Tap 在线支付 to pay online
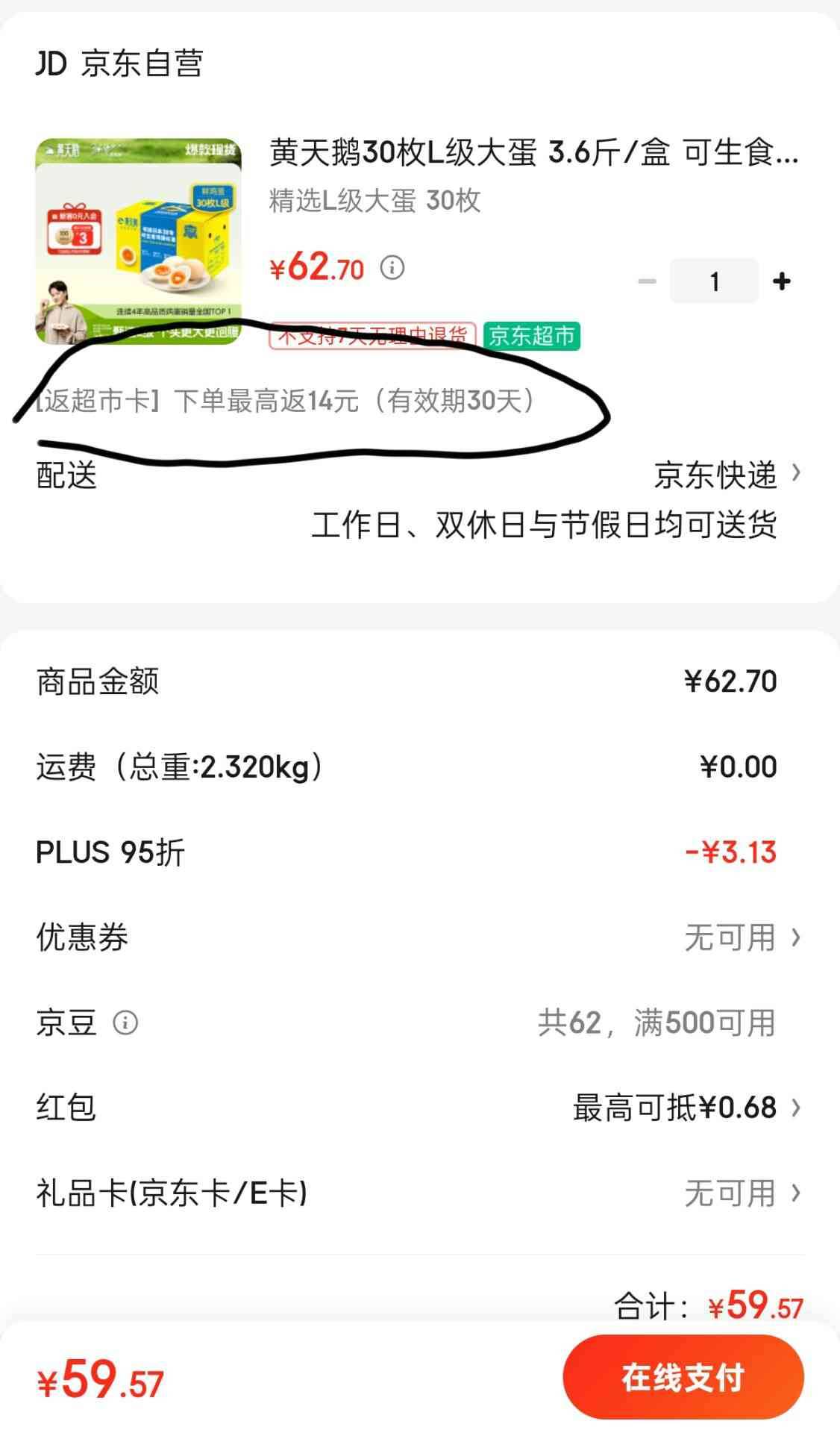The width and height of the screenshot is (840, 1433). click(x=683, y=1377)
